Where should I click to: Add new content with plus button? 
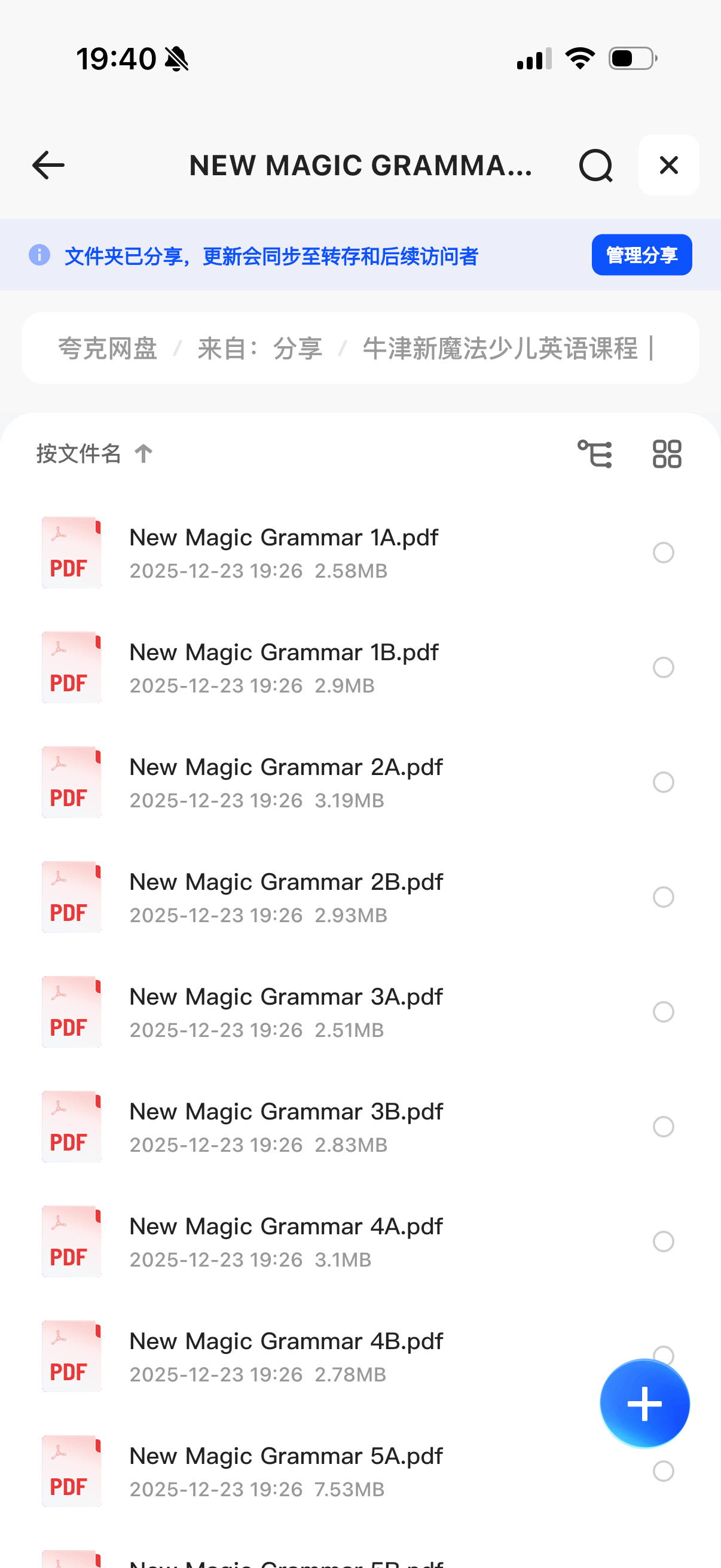(x=644, y=1404)
